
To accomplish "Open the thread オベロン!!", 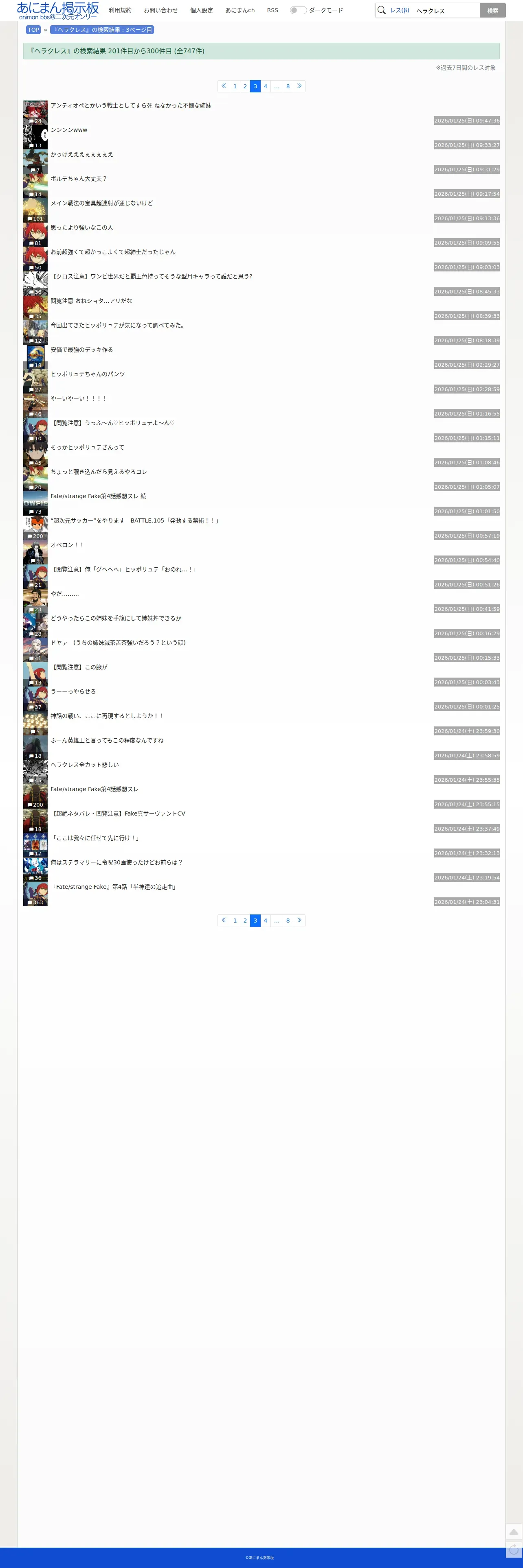I will tap(67, 545).
